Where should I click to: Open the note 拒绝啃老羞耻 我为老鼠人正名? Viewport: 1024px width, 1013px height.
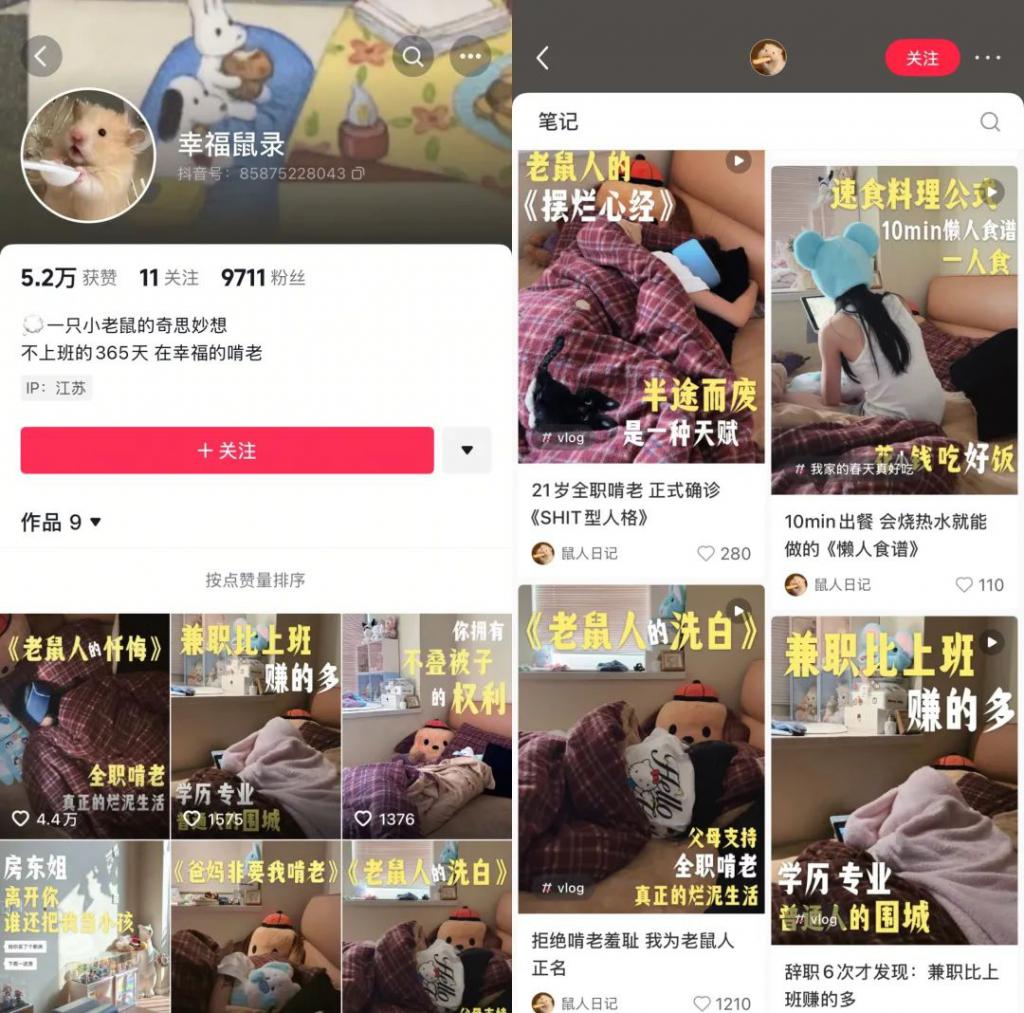pyautogui.click(x=633, y=953)
